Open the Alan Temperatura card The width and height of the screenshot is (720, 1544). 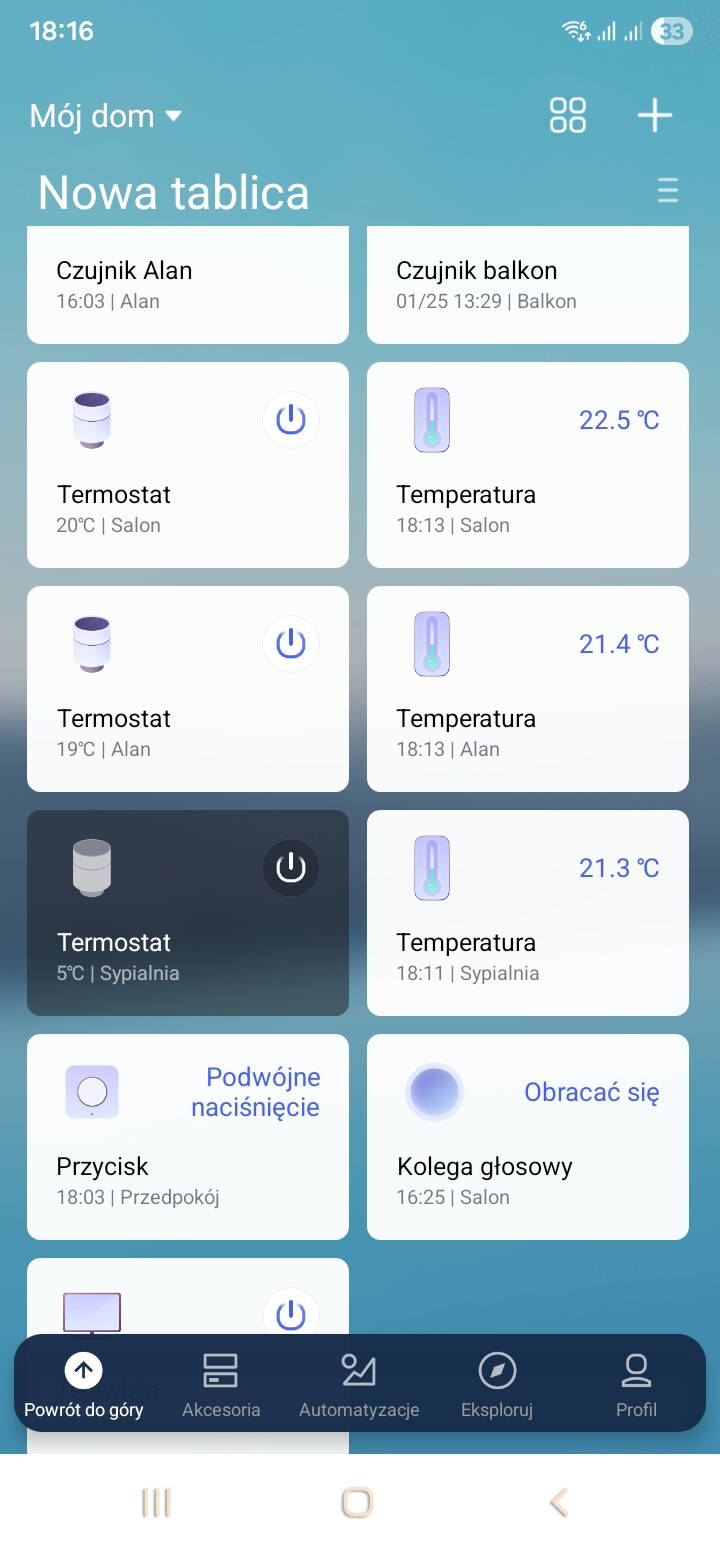527,689
